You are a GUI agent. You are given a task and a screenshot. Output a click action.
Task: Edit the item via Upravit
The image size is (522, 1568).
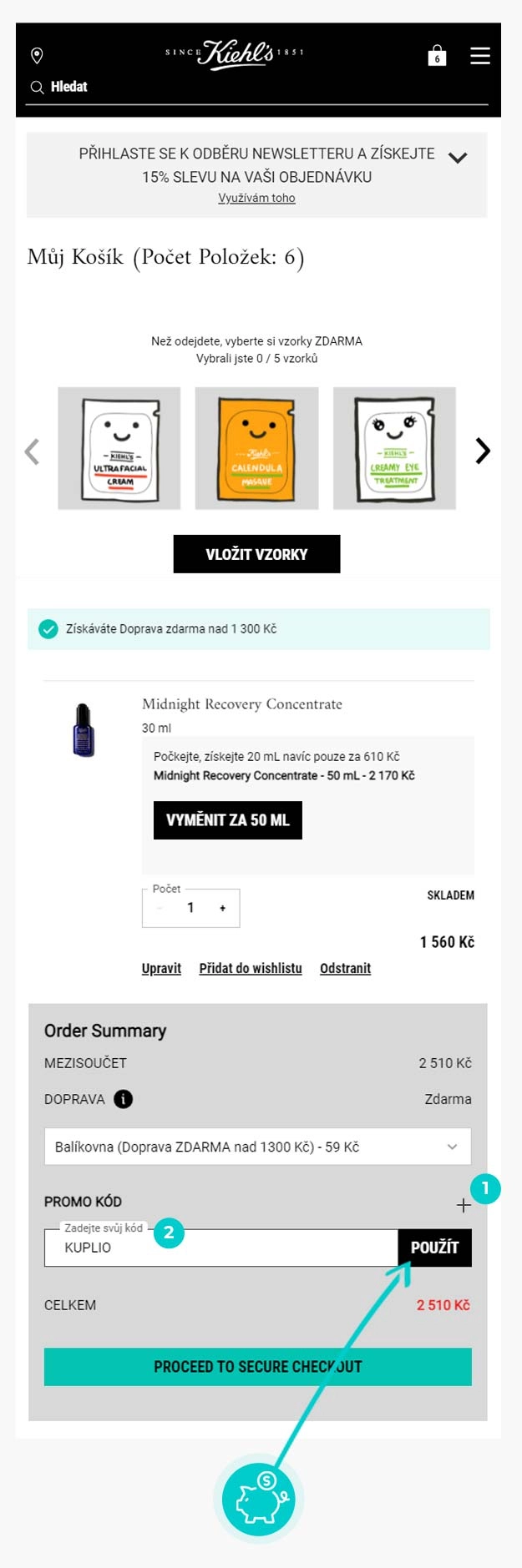click(x=161, y=968)
